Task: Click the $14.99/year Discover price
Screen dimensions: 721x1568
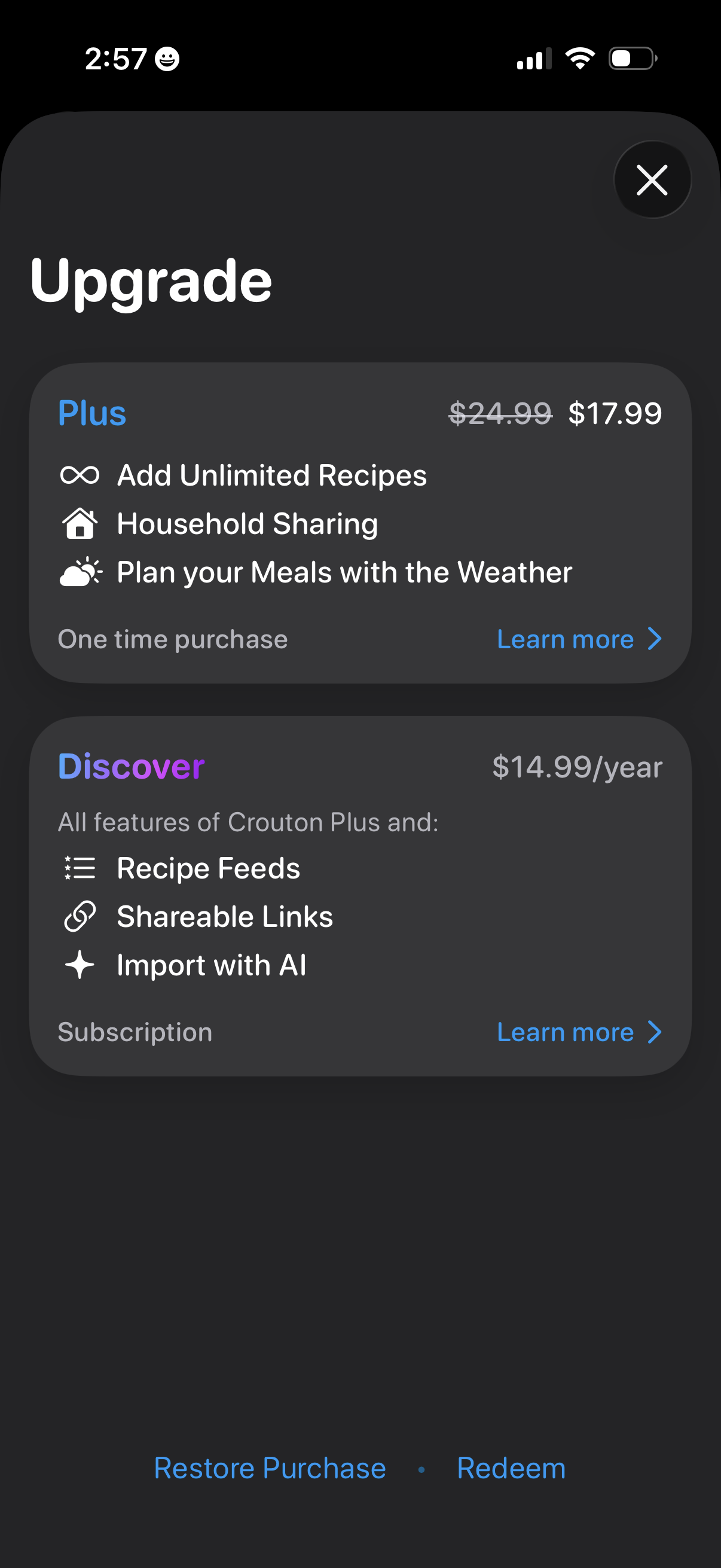Action: [577, 767]
